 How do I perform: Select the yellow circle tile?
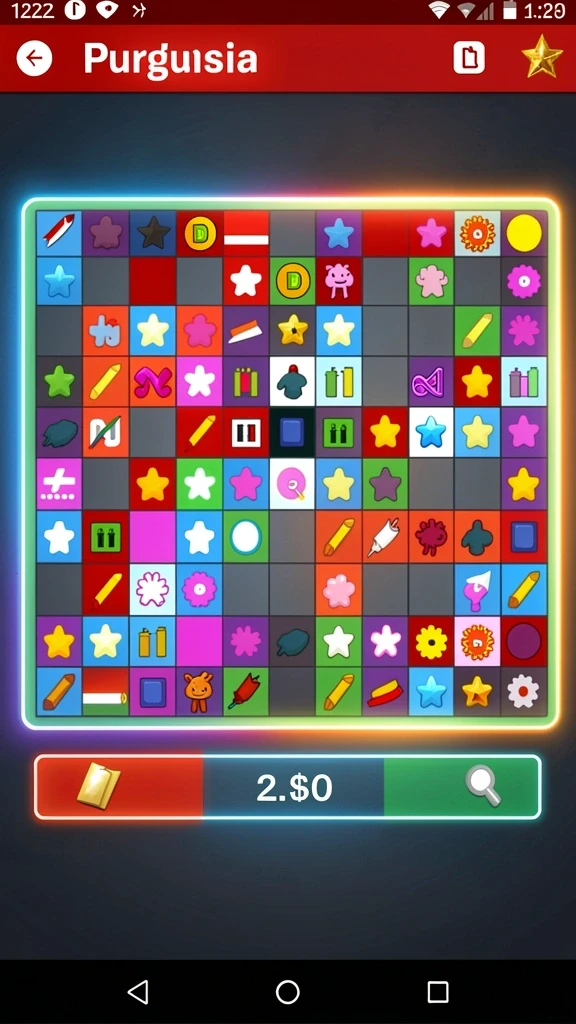pos(524,233)
